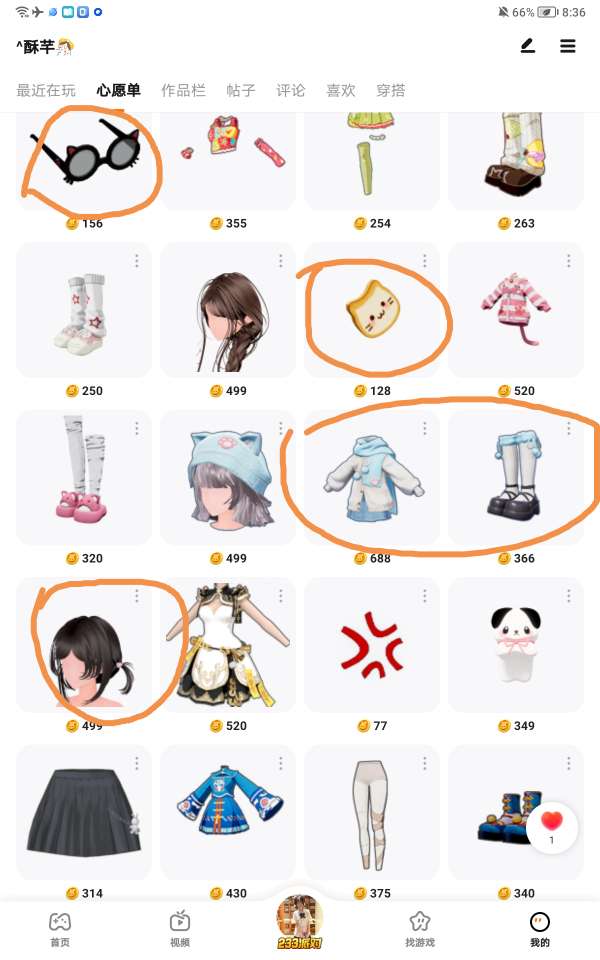Open the hamburger menu
600x960 pixels.
click(x=568, y=46)
